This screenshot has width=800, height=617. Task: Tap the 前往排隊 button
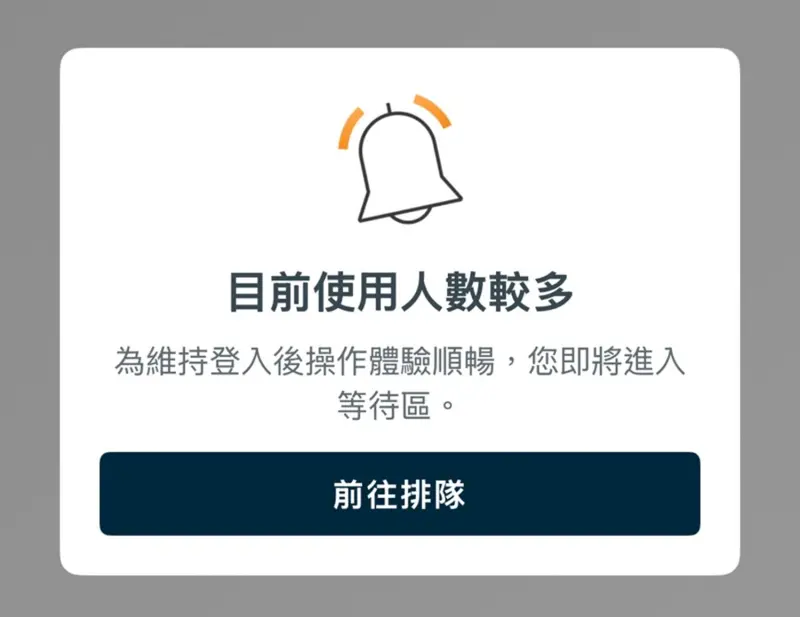pos(399,494)
